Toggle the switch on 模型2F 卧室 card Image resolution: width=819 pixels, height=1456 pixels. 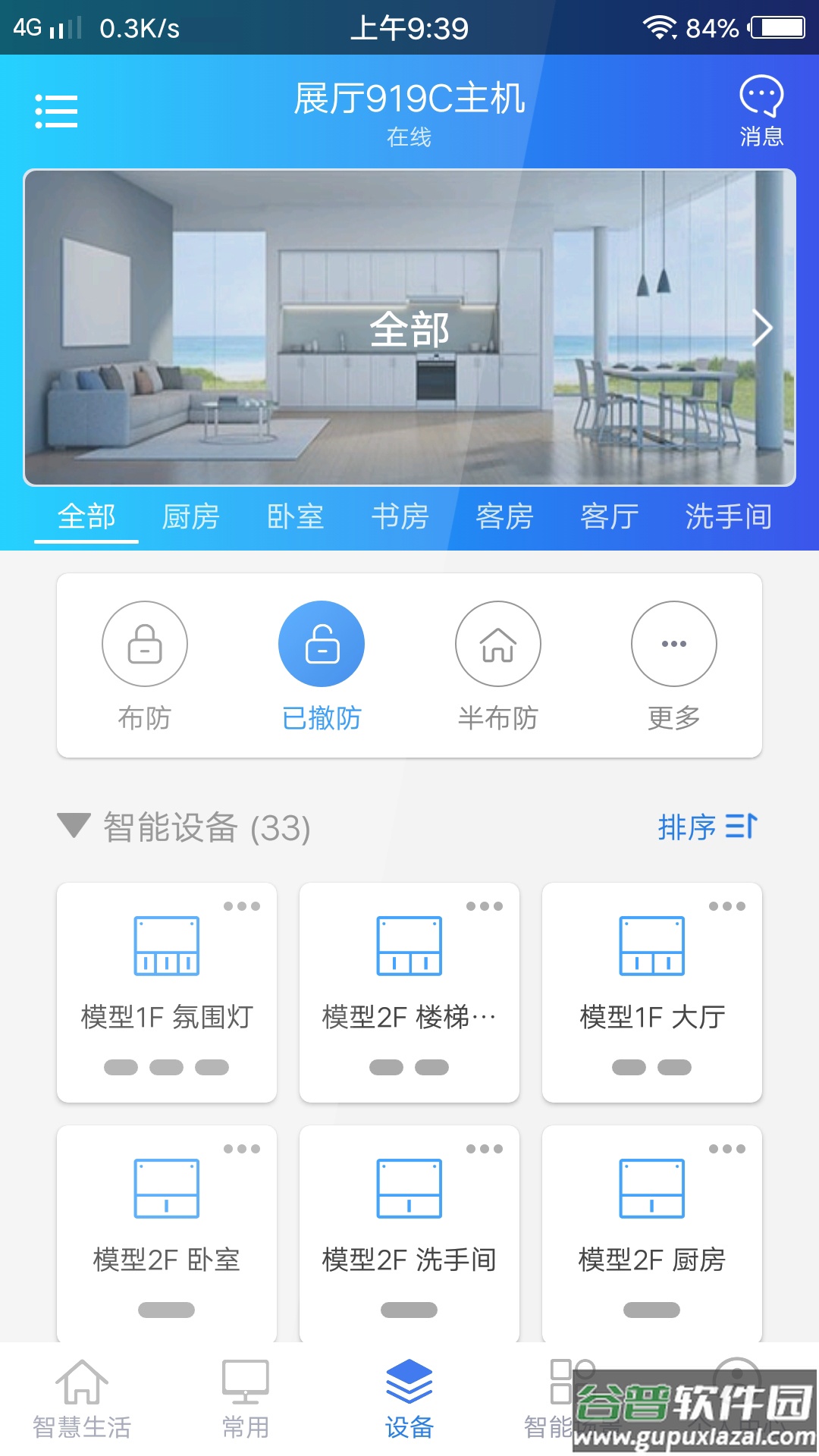click(167, 1310)
